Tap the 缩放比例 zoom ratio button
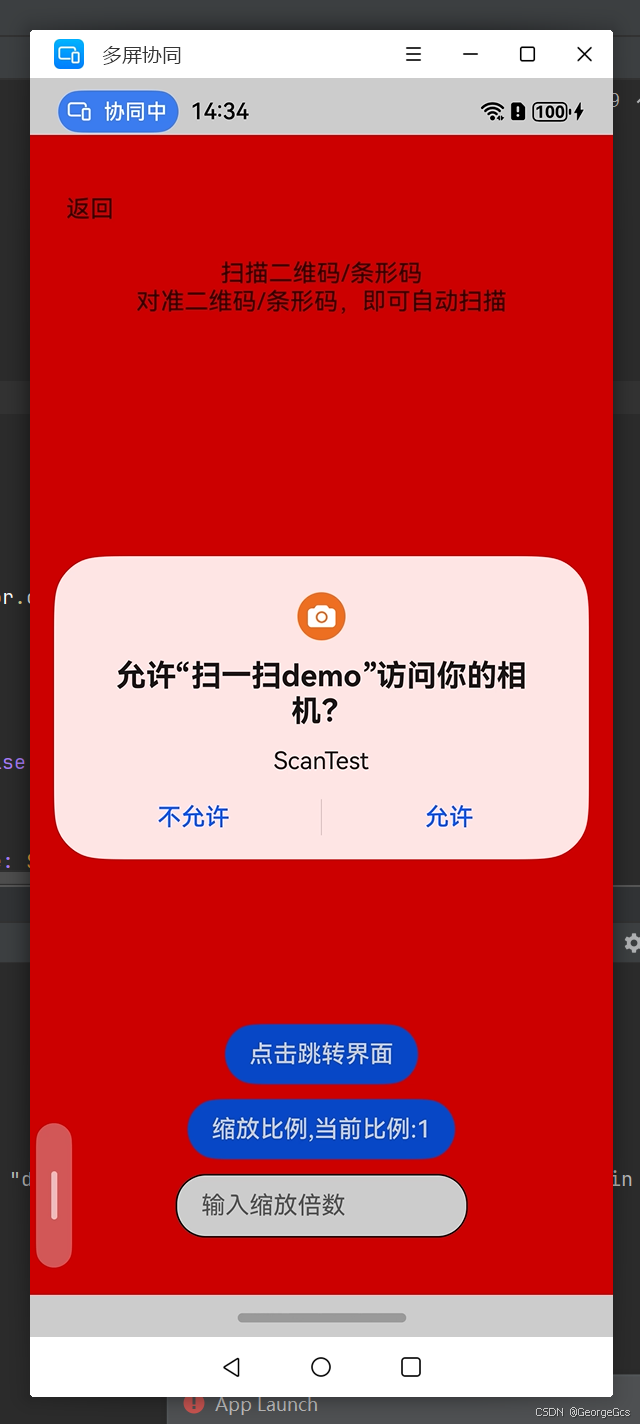640x1424 pixels. pyautogui.click(x=321, y=1129)
